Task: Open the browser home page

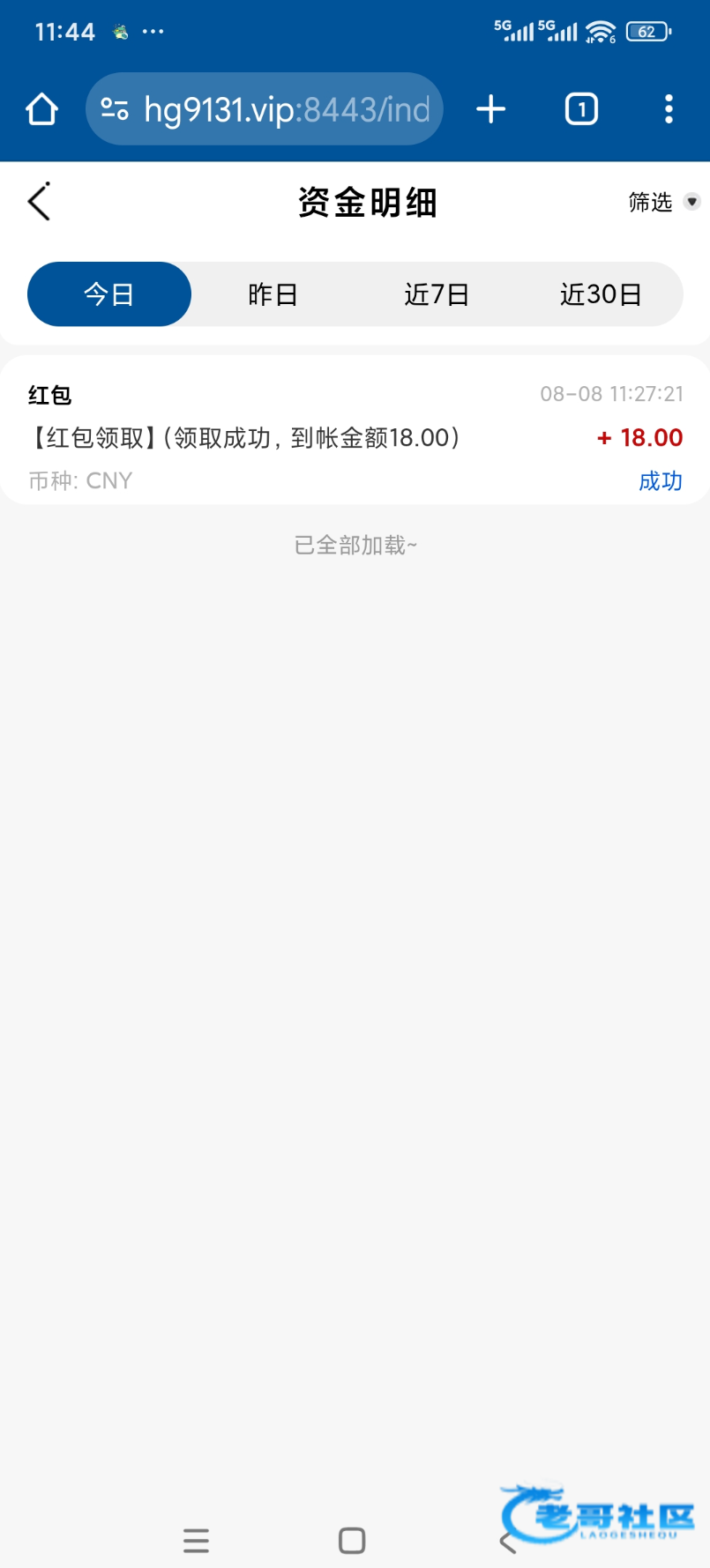Action: (41, 109)
